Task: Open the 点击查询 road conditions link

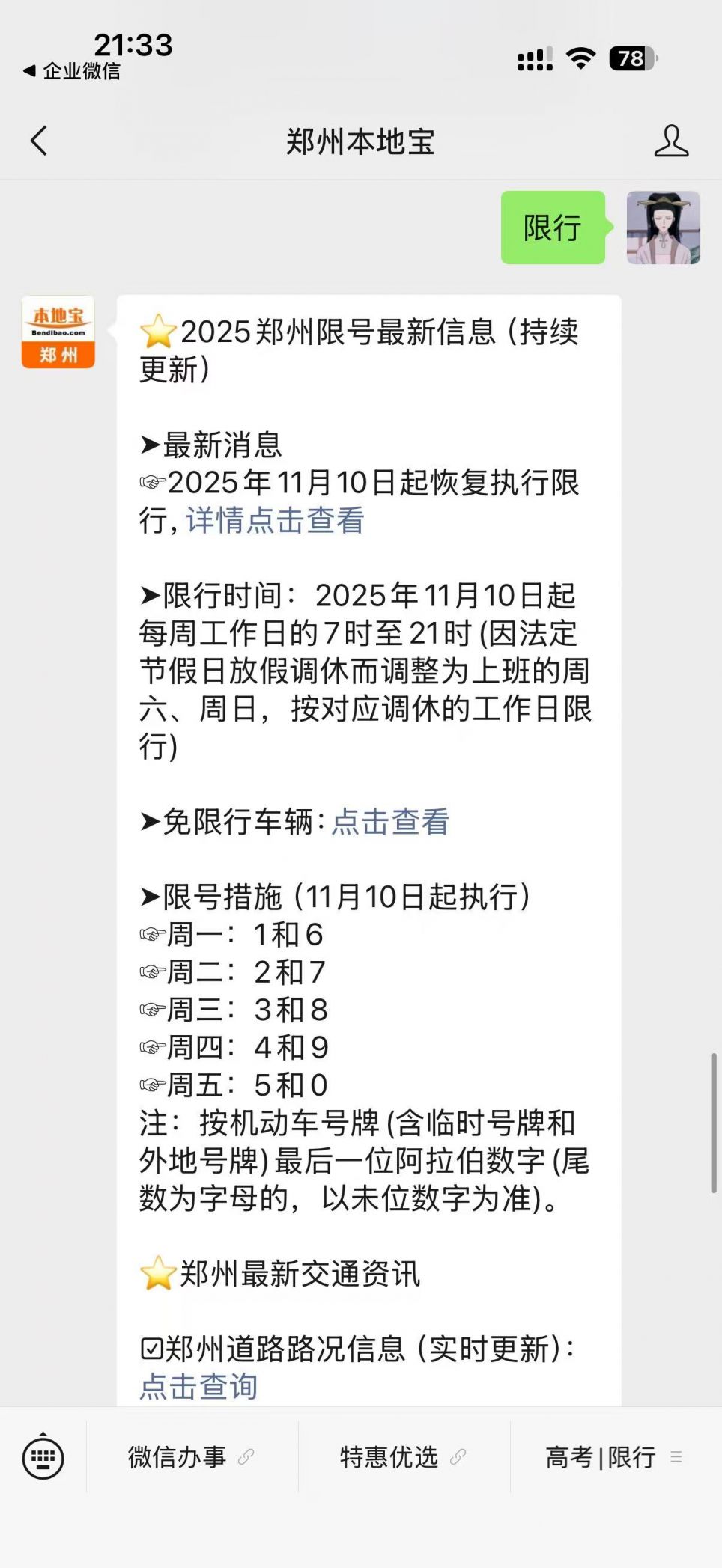Action: pyautogui.click(x=198, y=1387)
